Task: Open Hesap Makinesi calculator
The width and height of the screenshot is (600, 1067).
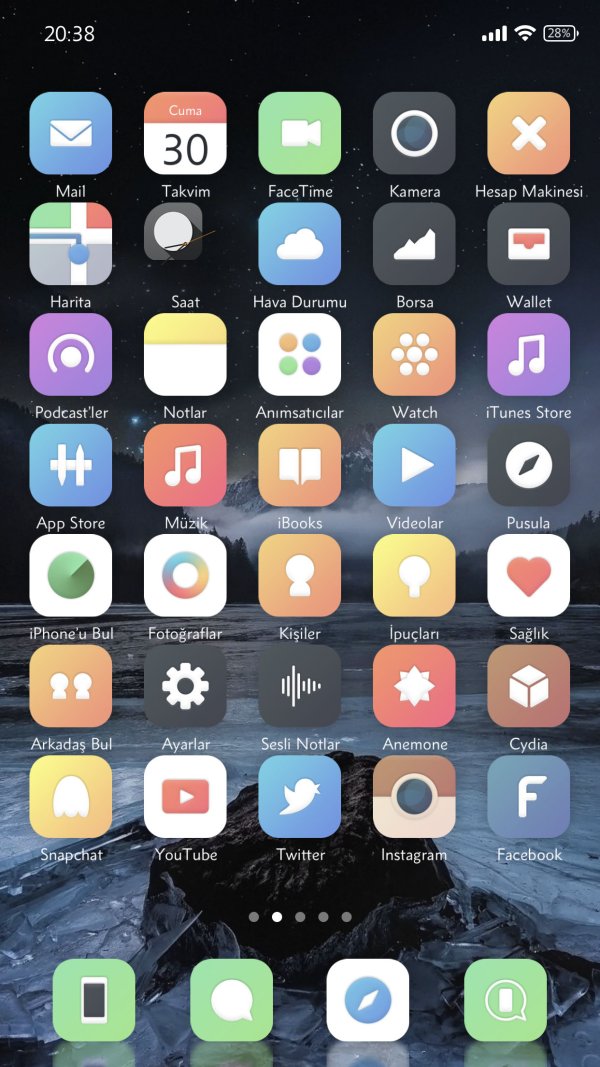Action: click(529, 134)
